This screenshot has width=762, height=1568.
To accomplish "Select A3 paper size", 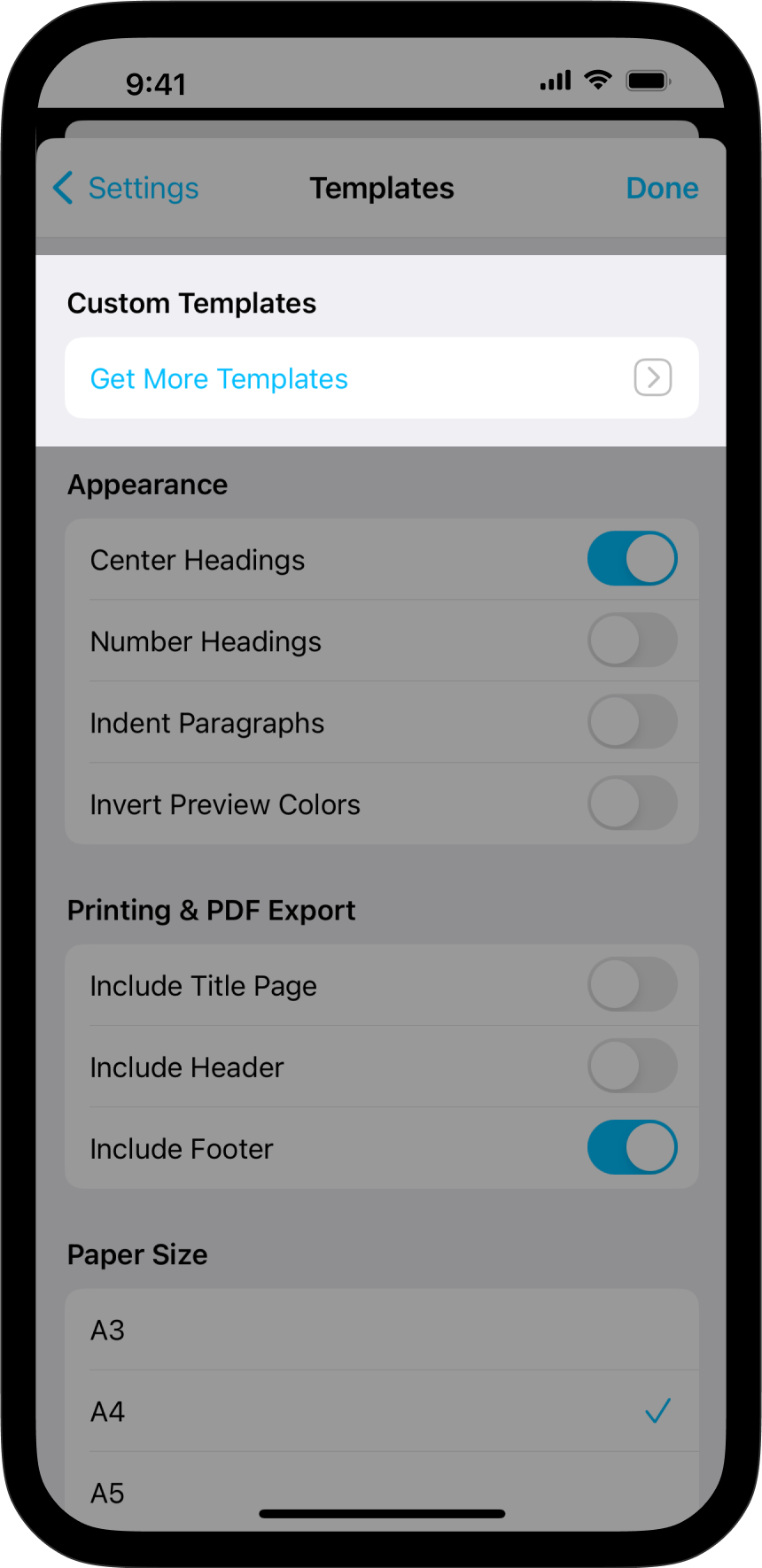I will [x=381, y=1330].
